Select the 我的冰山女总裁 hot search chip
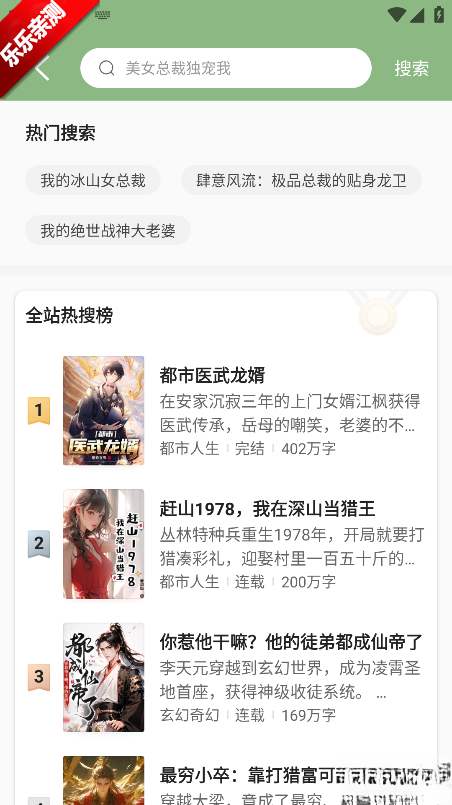Screen dimensions: 452x805 (x=93, y=180)
